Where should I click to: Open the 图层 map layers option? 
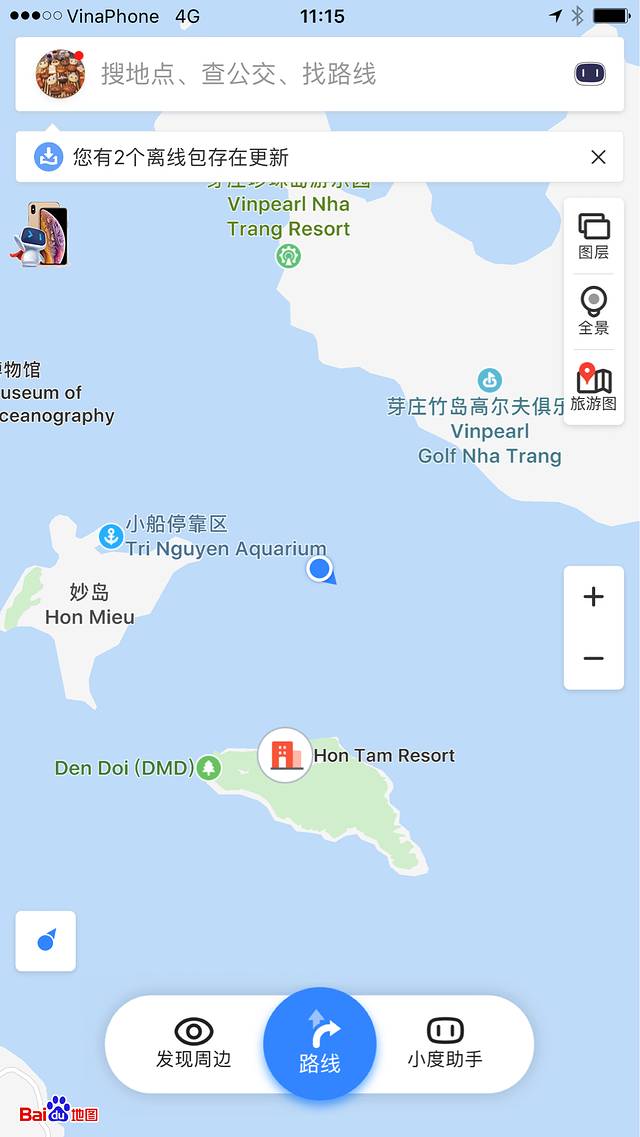coord(594,236)
